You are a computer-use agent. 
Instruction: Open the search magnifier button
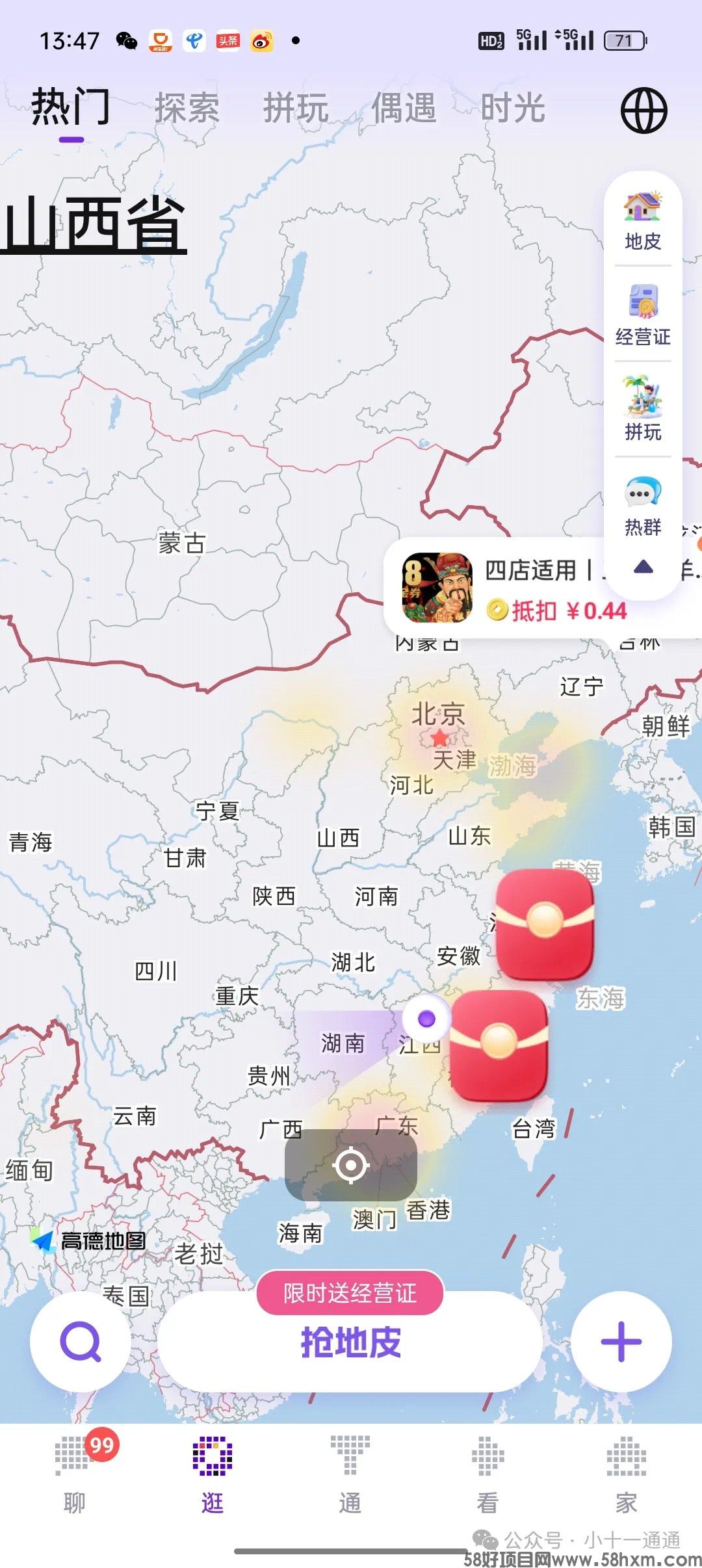[80, 1341]
